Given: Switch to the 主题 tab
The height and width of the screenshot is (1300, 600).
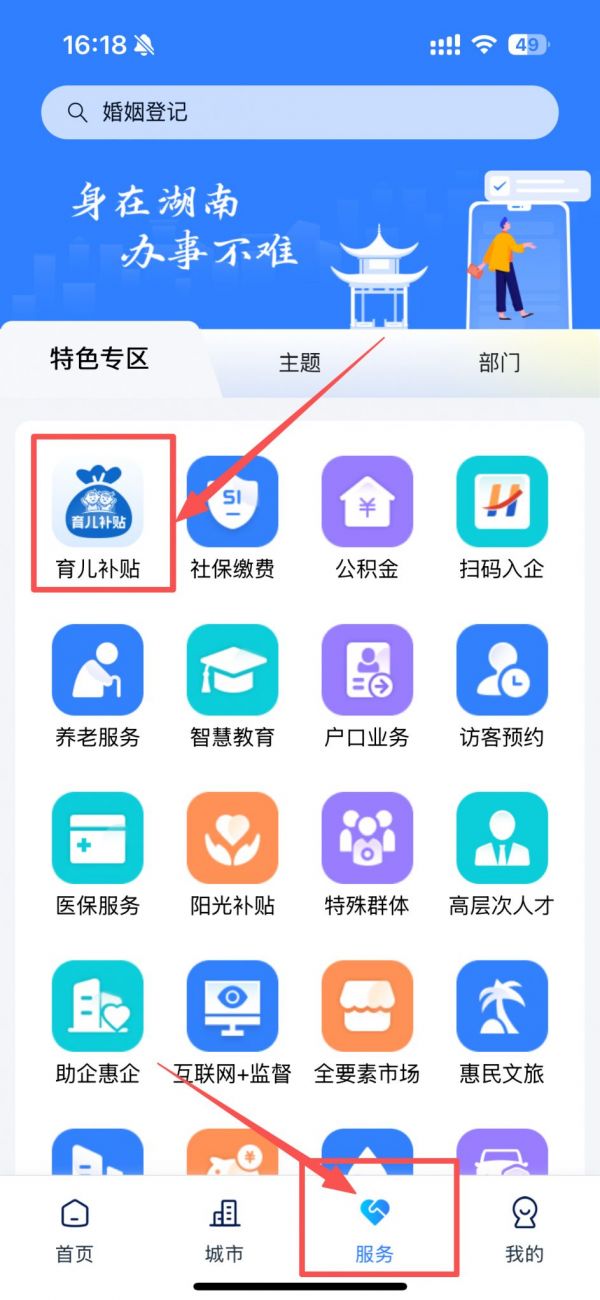Looking at the screenshot, I should [299, 362].
